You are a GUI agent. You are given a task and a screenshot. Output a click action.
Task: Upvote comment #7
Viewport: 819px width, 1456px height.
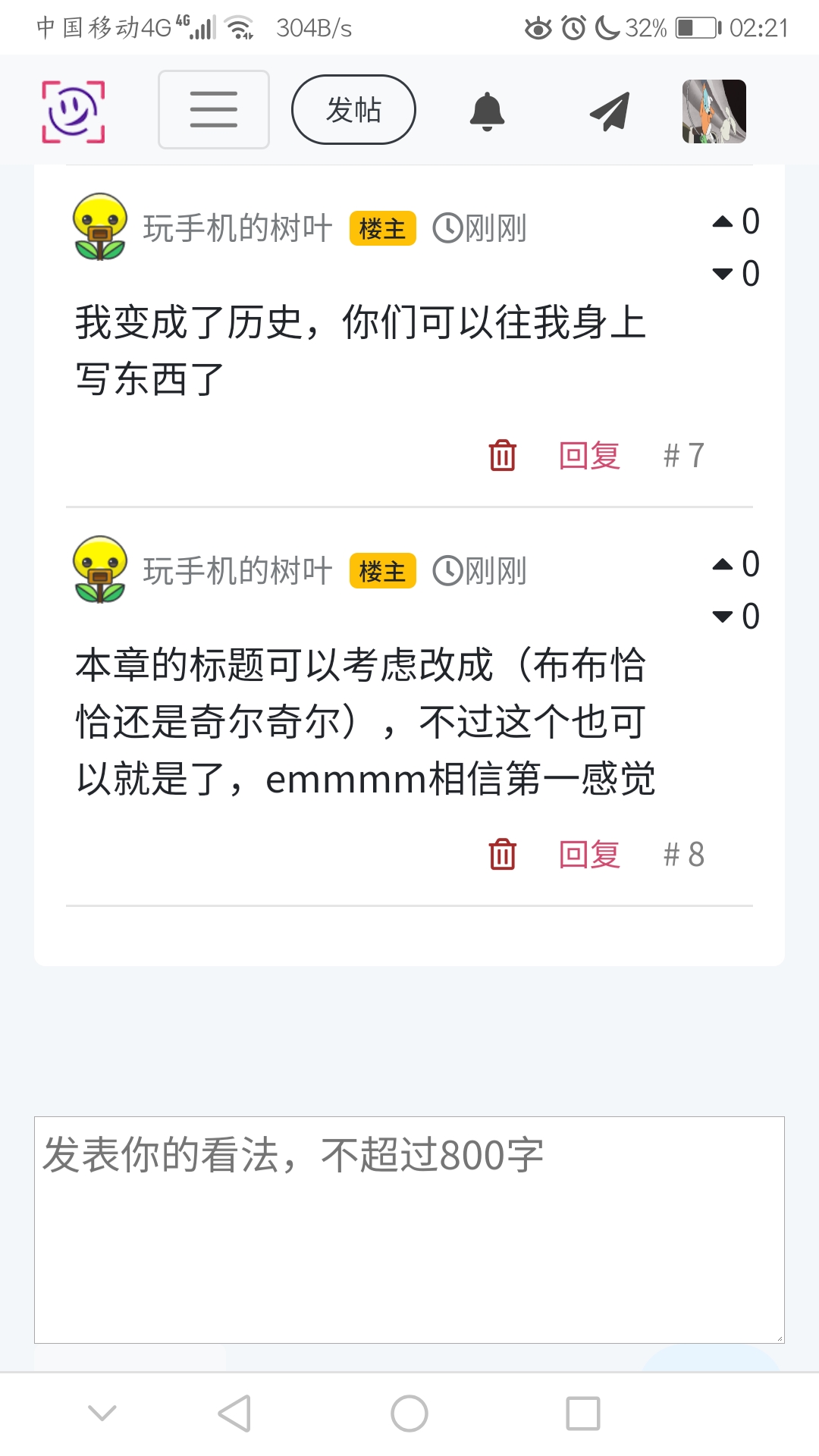tap(723, 221)
